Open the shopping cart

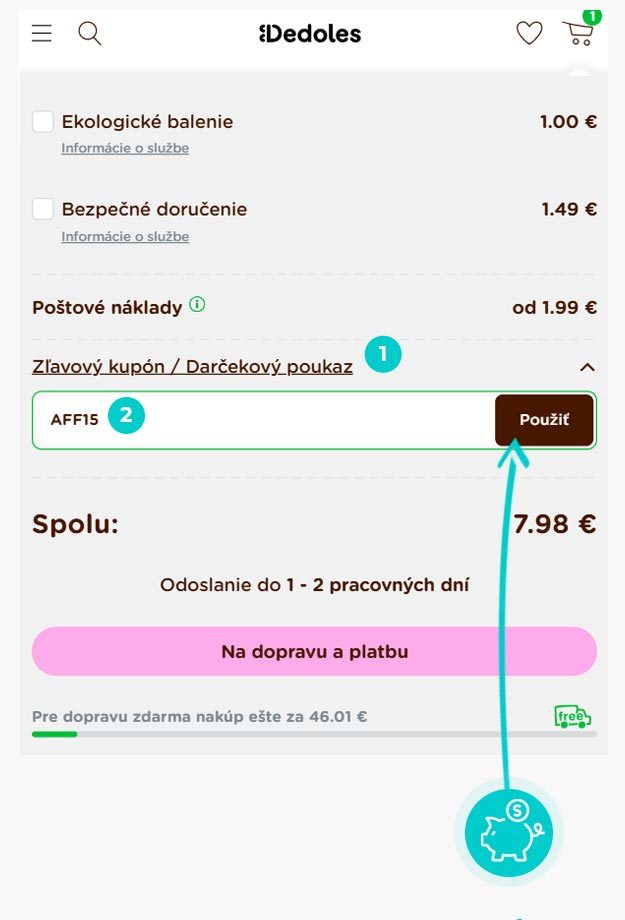click(579, 33)
